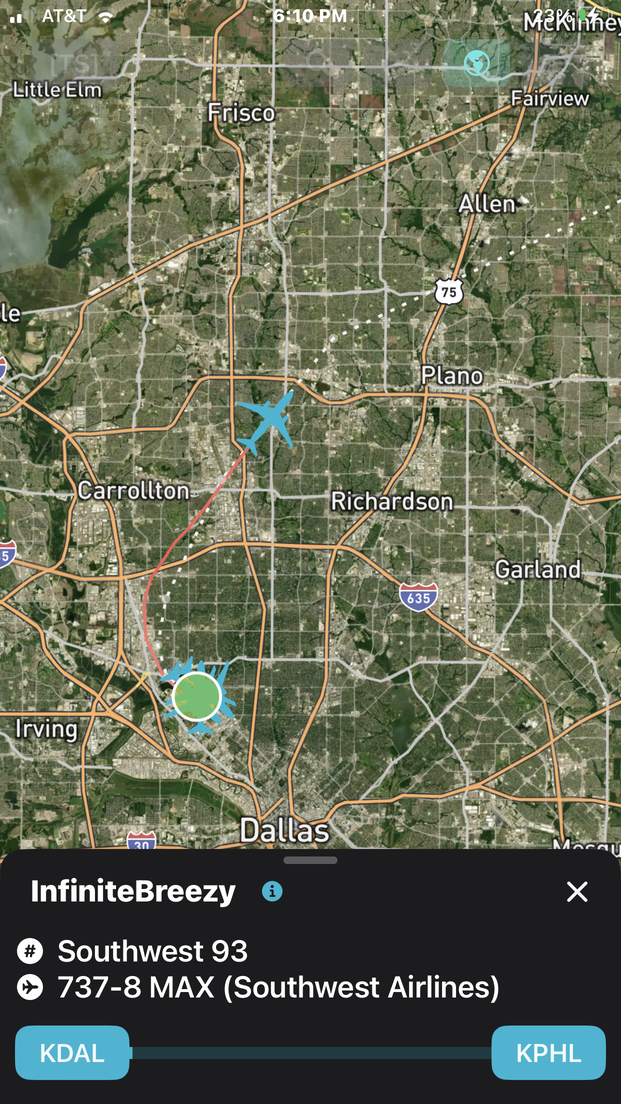Open info about user InfiniteBreezy
Screen dimensions: 621x1104
coord(272,891)
